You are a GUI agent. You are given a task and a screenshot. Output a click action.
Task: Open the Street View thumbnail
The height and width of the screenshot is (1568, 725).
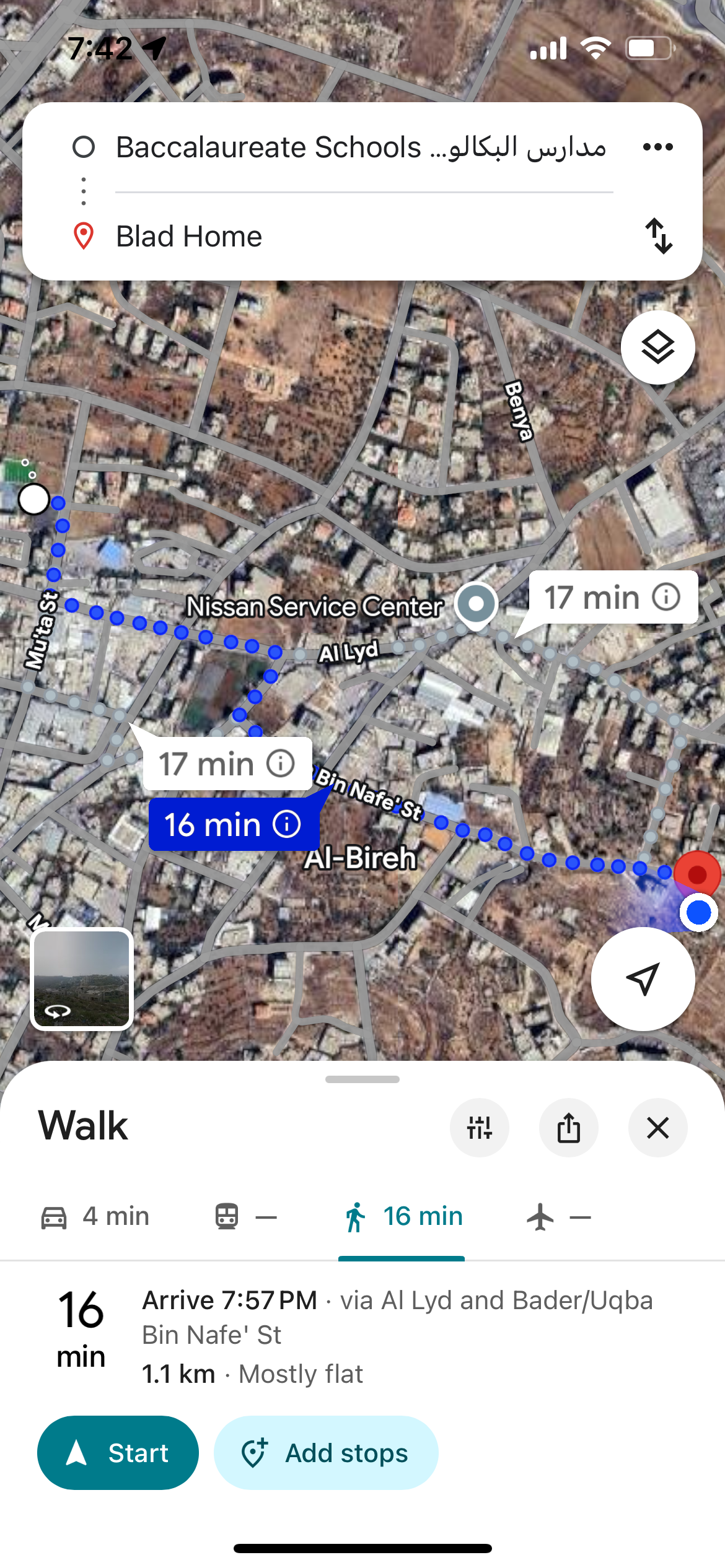82,979
